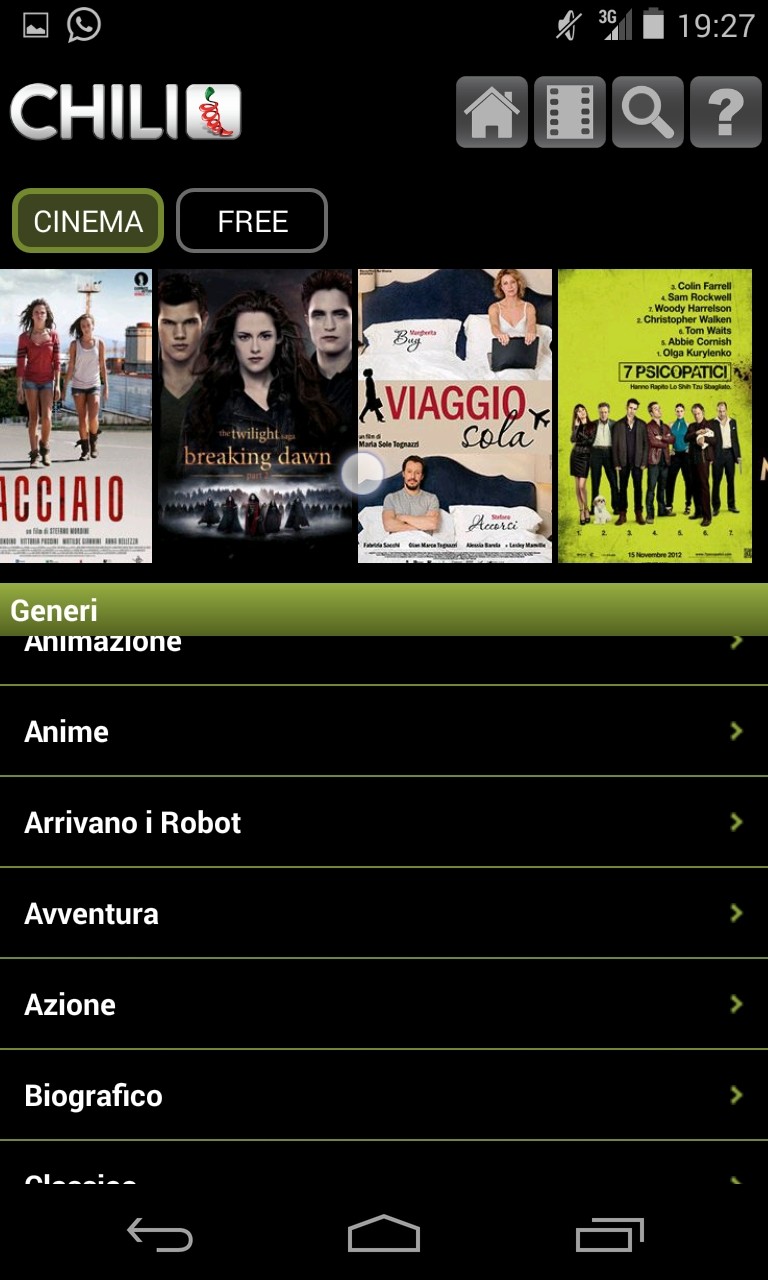
Task: Switch to the CINEMA tab
Action: tap(88, 221)
